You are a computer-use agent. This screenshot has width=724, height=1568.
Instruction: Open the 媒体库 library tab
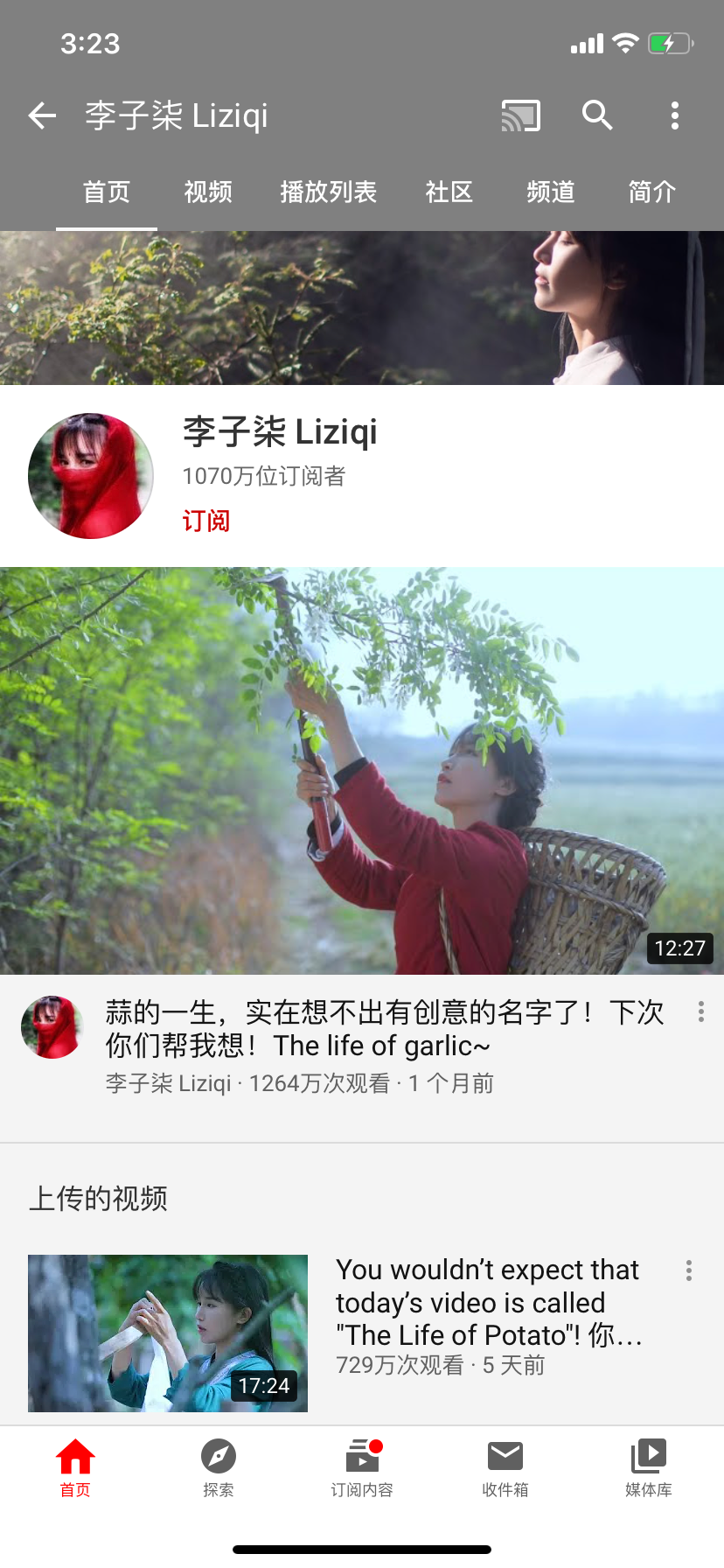tap(649, 1464)
